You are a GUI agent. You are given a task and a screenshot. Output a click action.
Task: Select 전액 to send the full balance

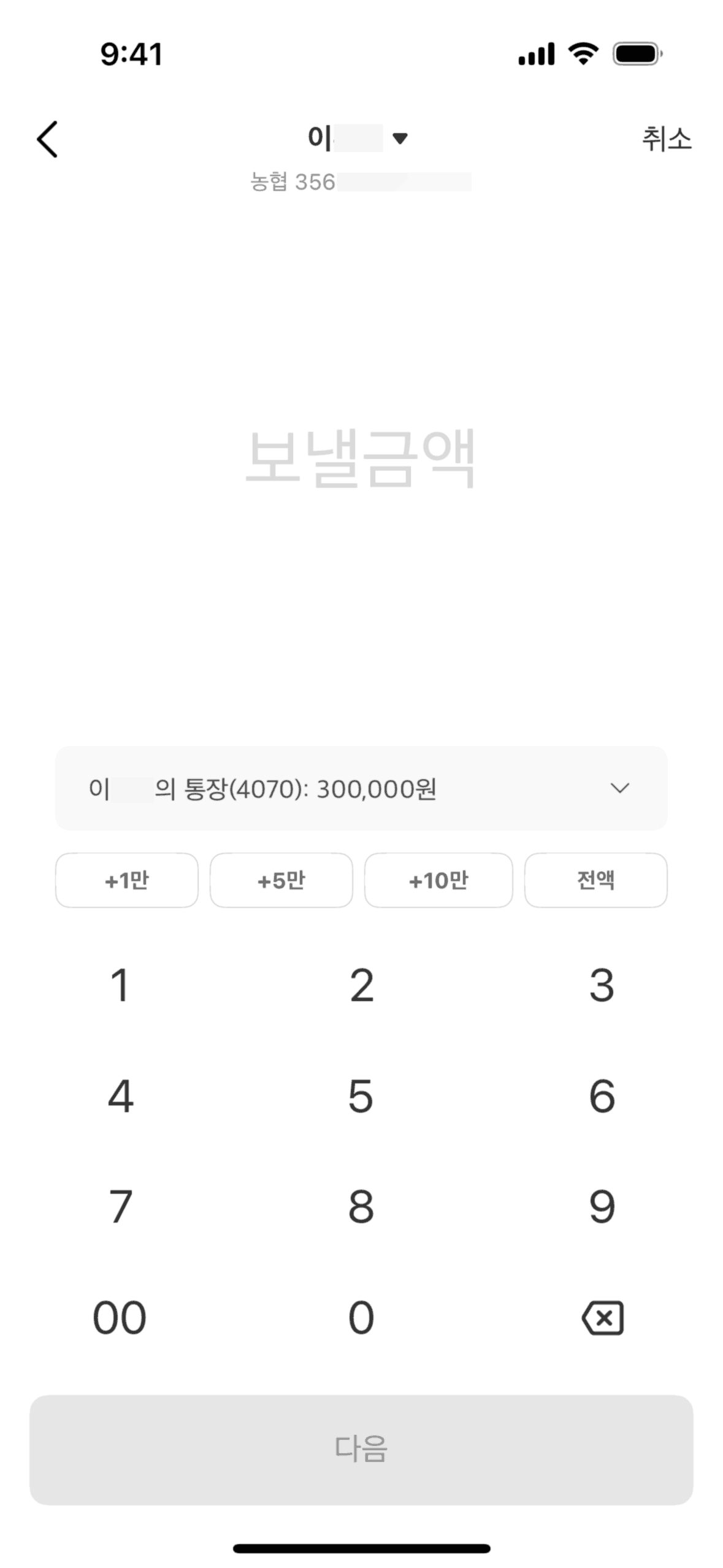point(595,880)
